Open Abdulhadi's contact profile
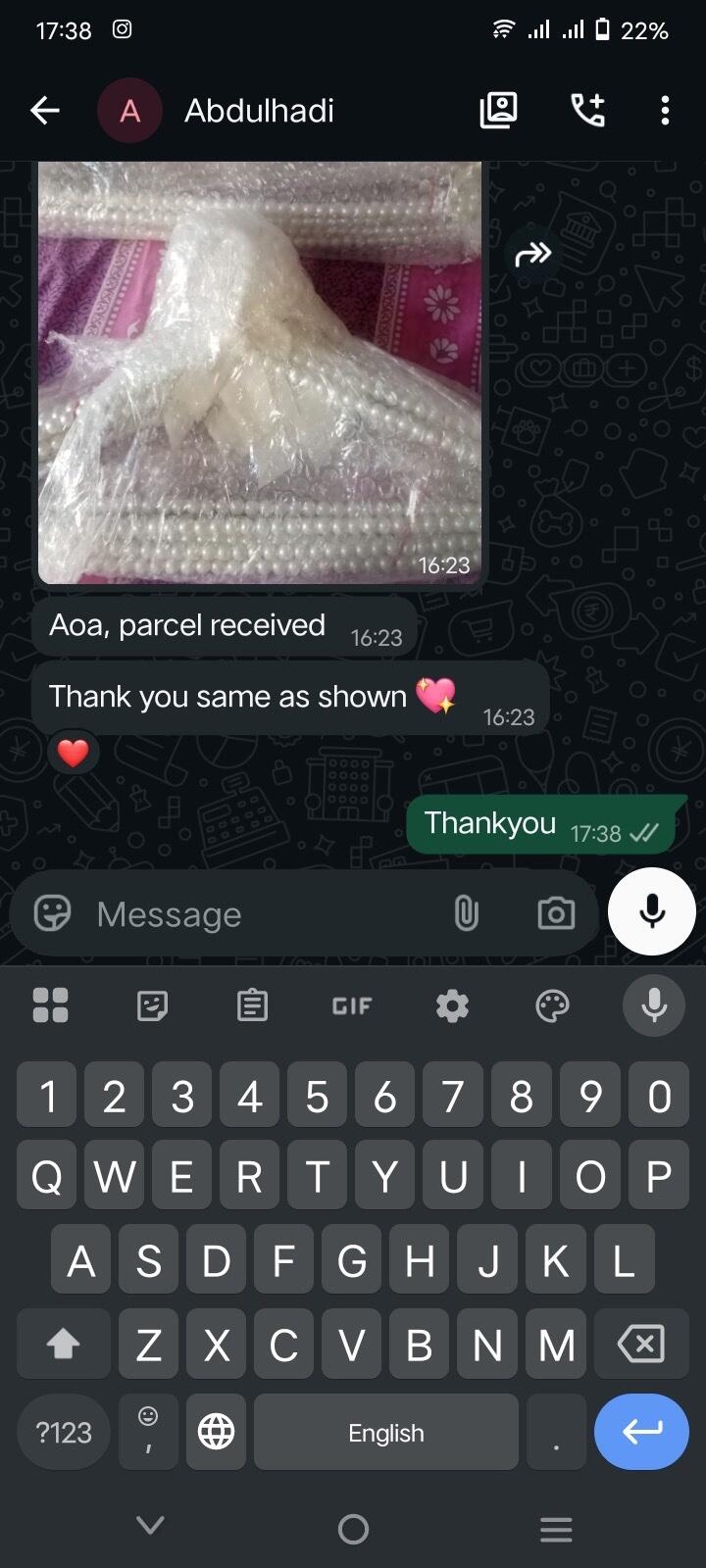706x1568 pixels. 259,111
